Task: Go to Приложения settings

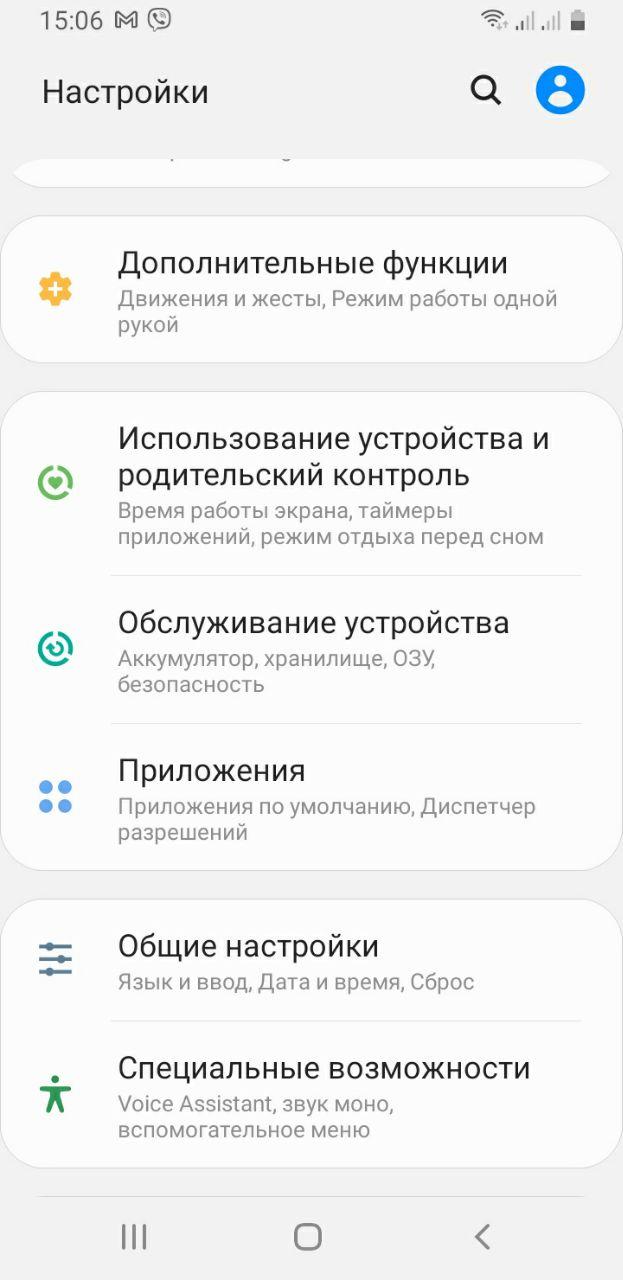Action: (x=311, y=797)
